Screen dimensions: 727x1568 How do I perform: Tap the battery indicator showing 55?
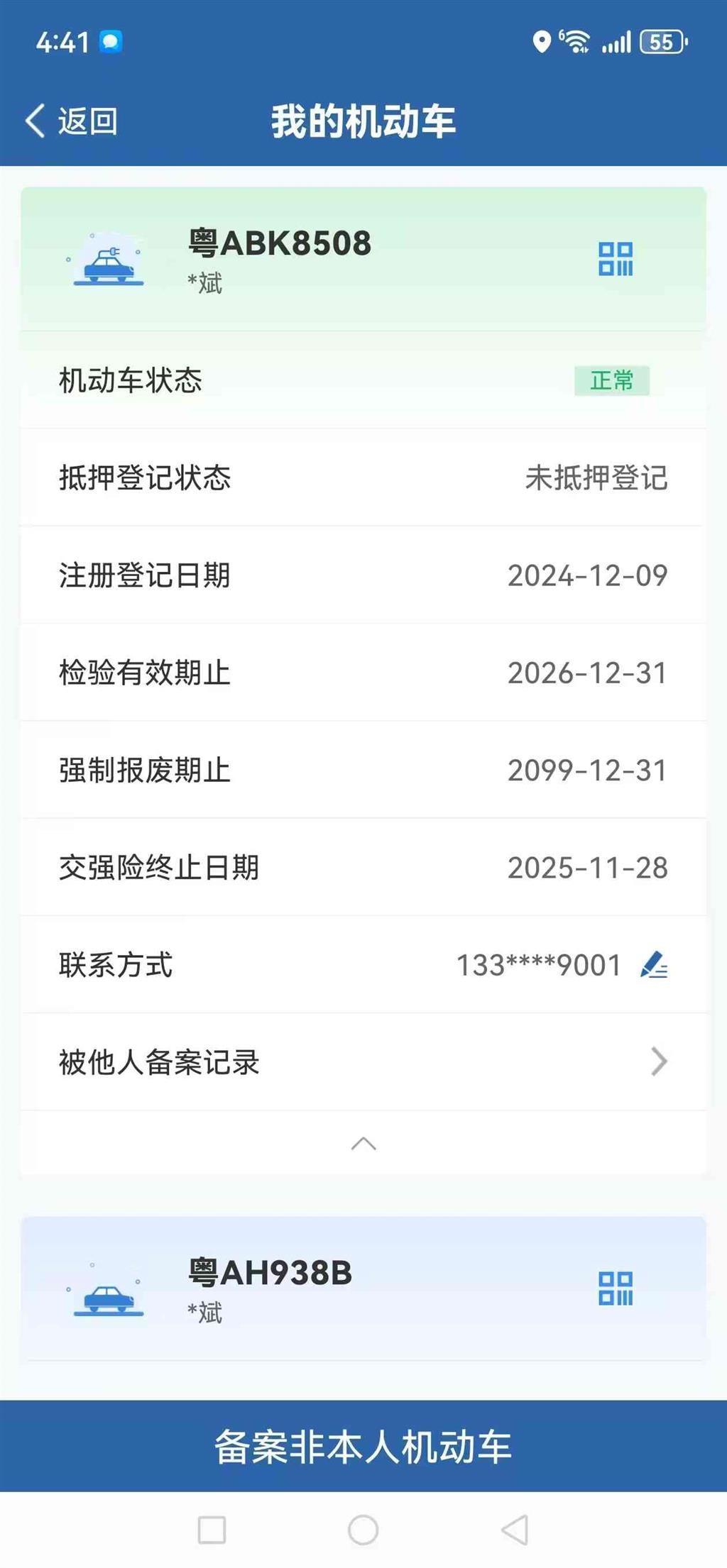(663, 41)
